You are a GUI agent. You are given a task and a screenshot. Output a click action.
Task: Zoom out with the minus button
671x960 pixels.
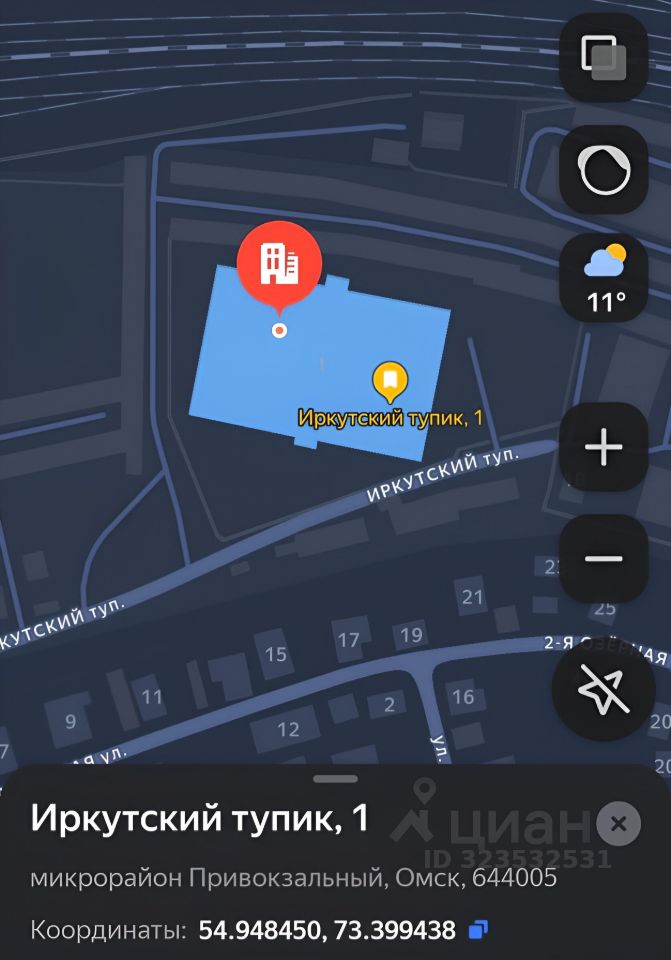coord(603,558)
